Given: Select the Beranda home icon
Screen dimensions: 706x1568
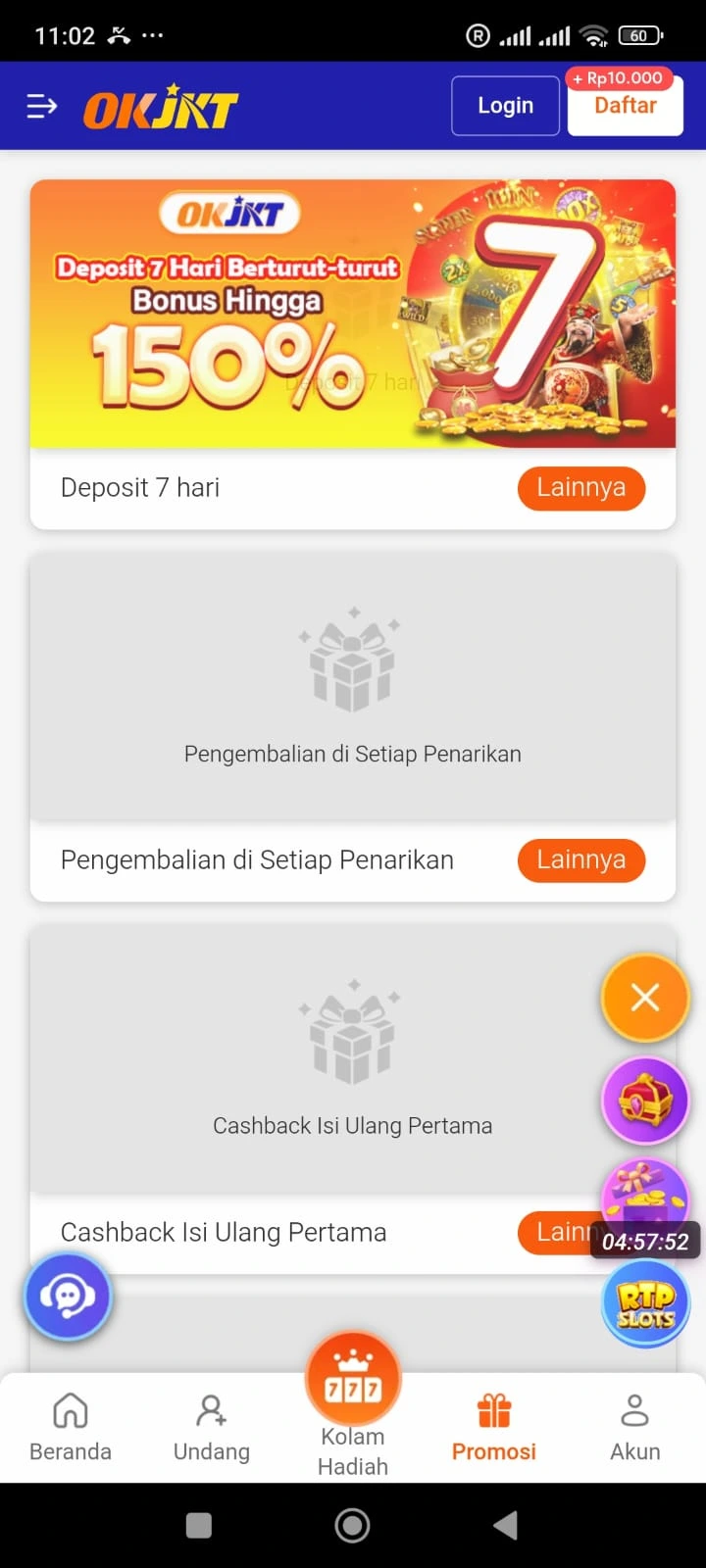Looking at the screenshot, I should tap(70, 1412).
